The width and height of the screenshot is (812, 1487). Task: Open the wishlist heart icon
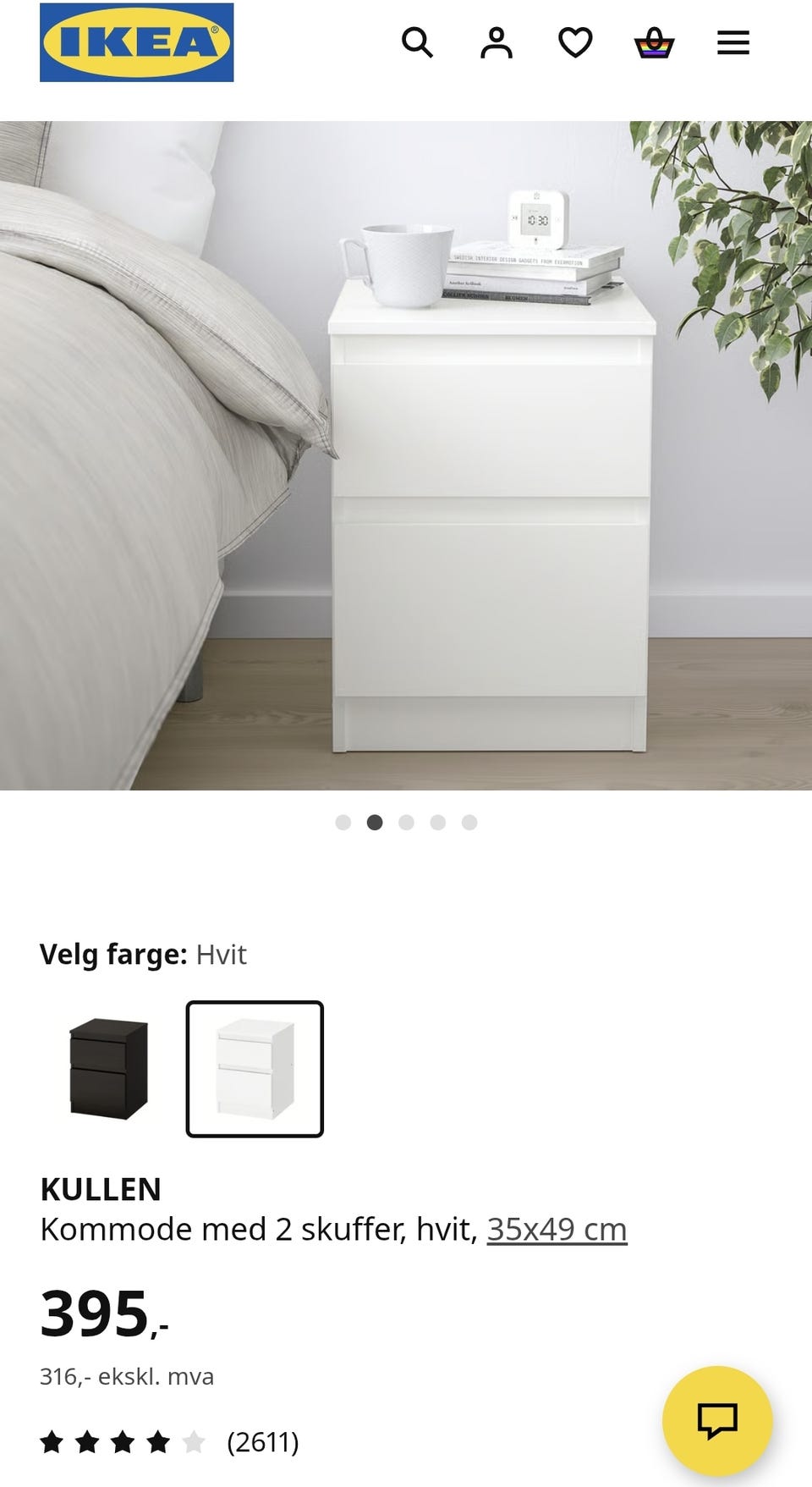click(x=575, y=42)
